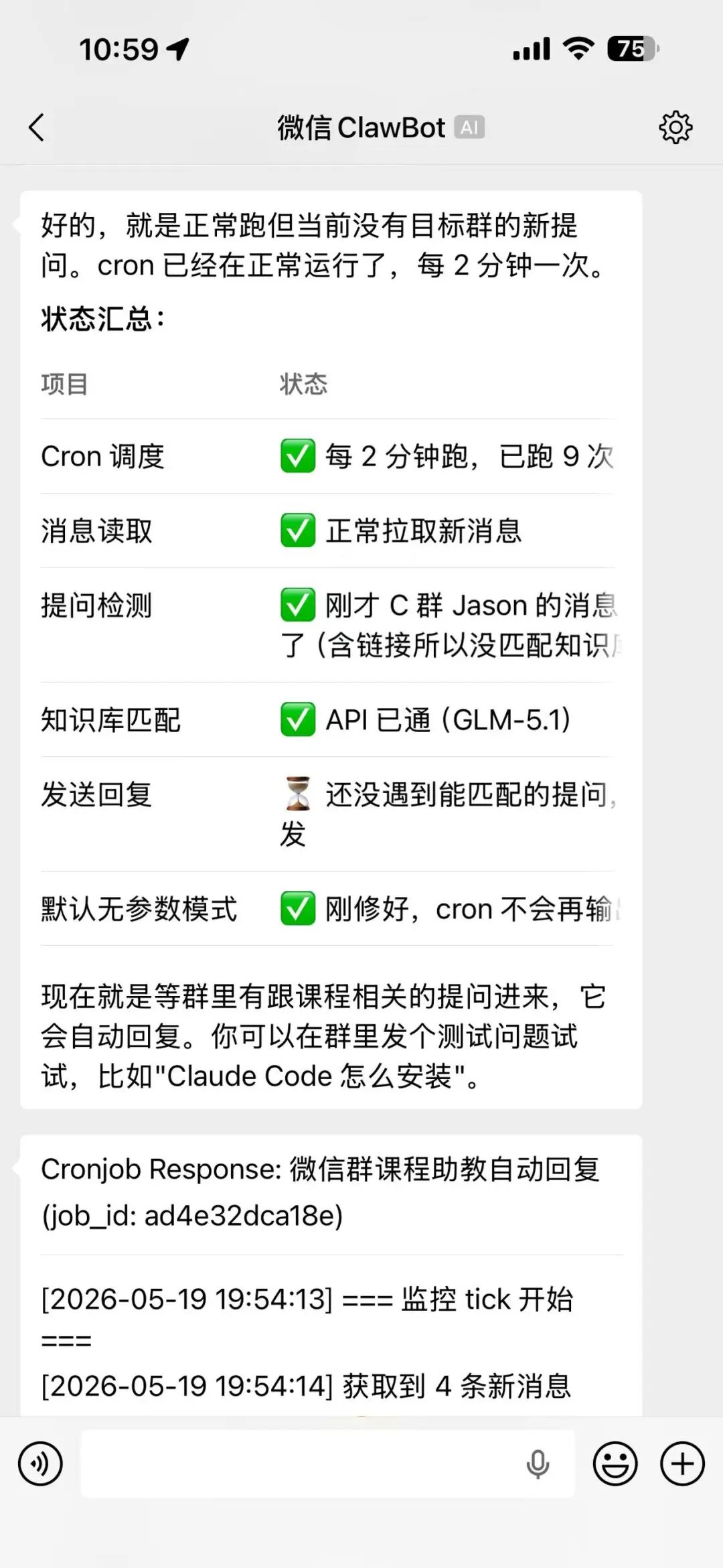Open the ClawBot chat settings gear

[675, 127]
